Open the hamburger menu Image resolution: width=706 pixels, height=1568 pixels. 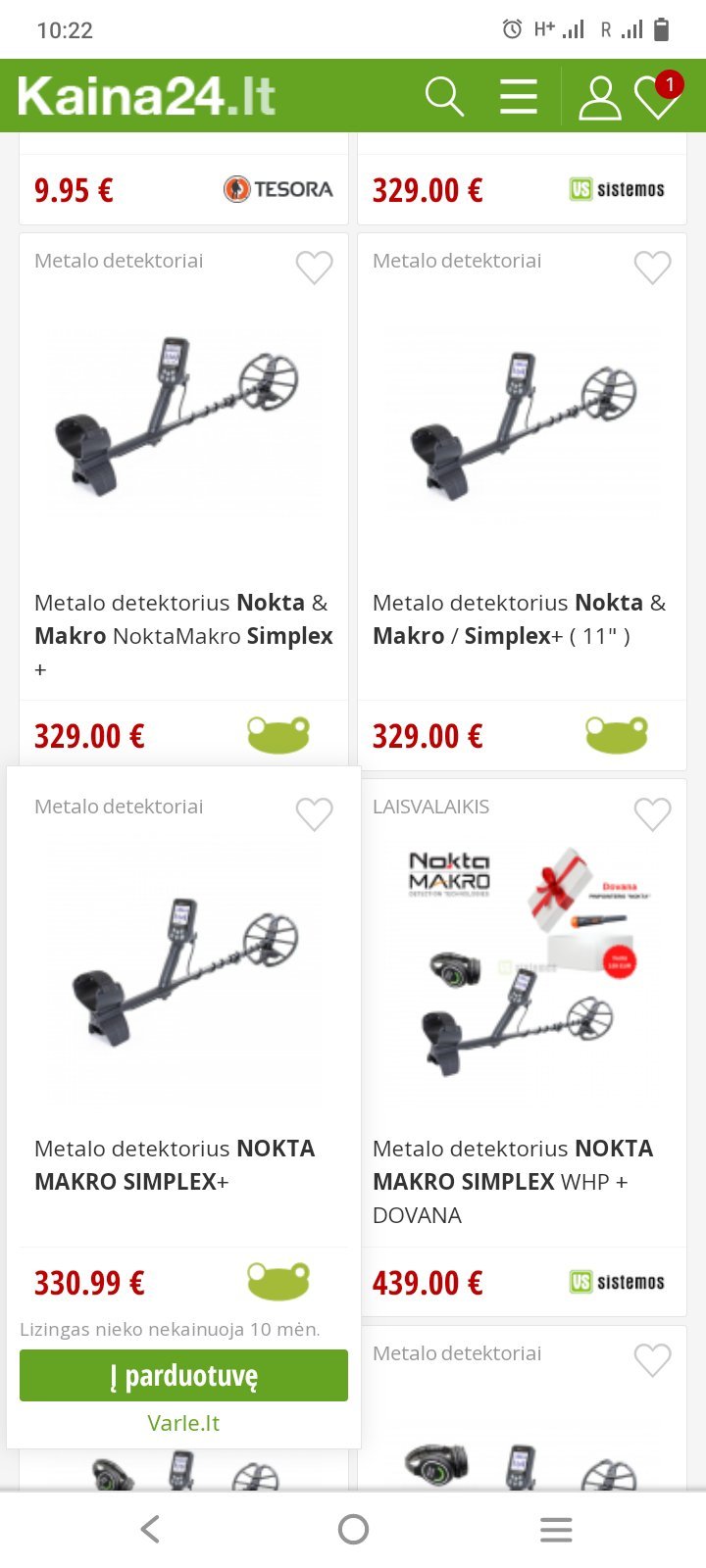[x=519, y=97]
